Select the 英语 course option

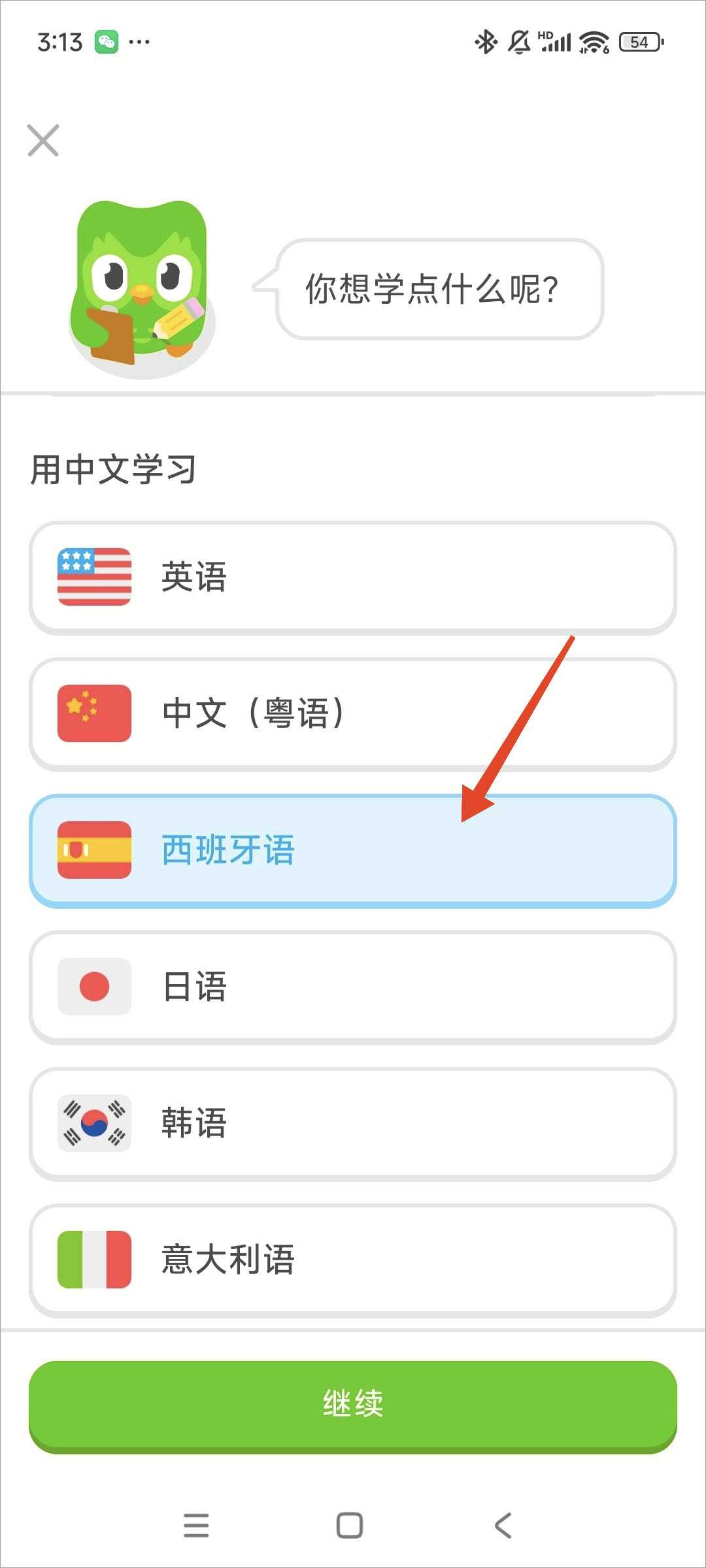(x=353, y=578)
